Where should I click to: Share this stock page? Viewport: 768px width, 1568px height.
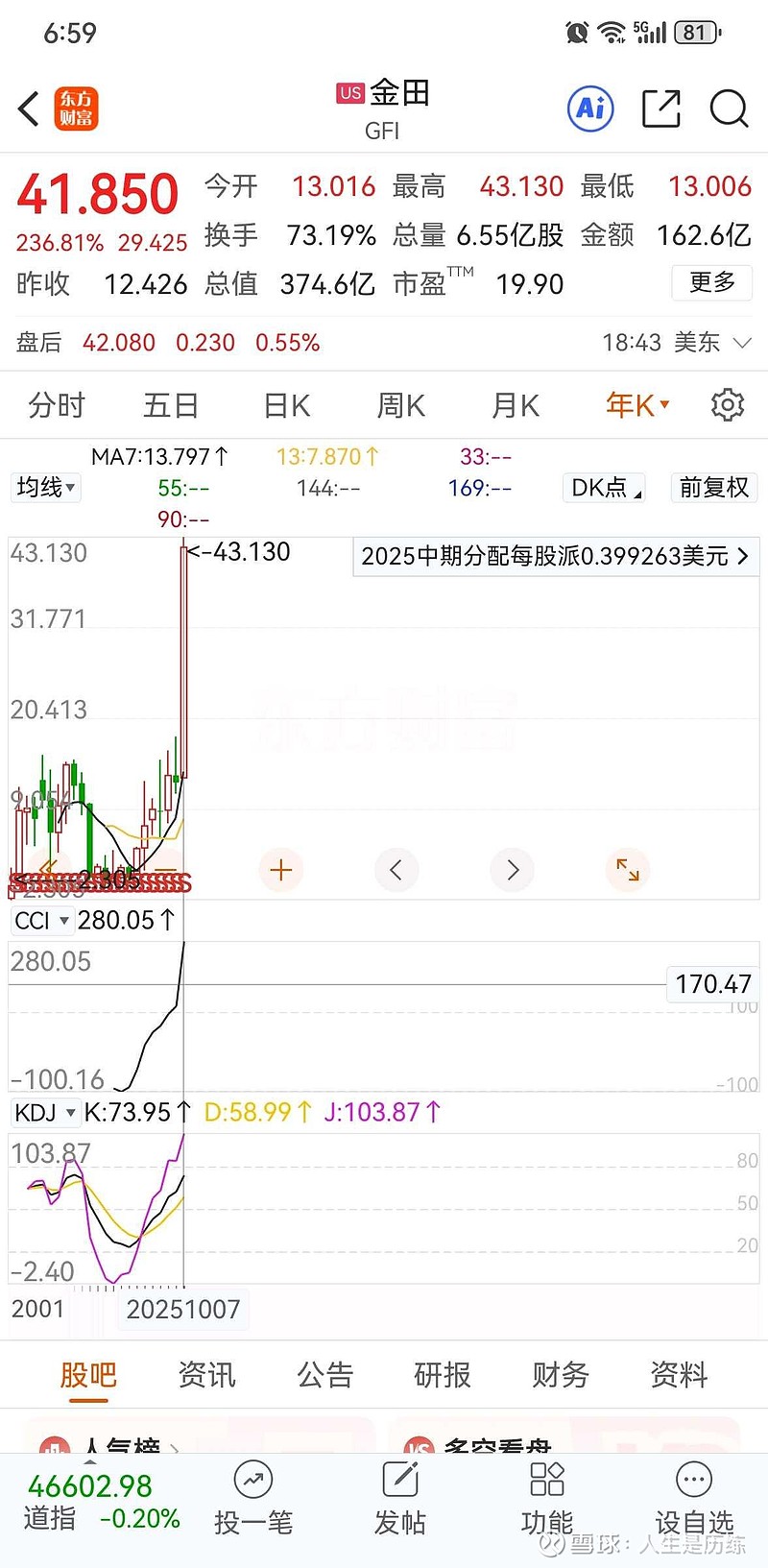click(x=660, y=109)
